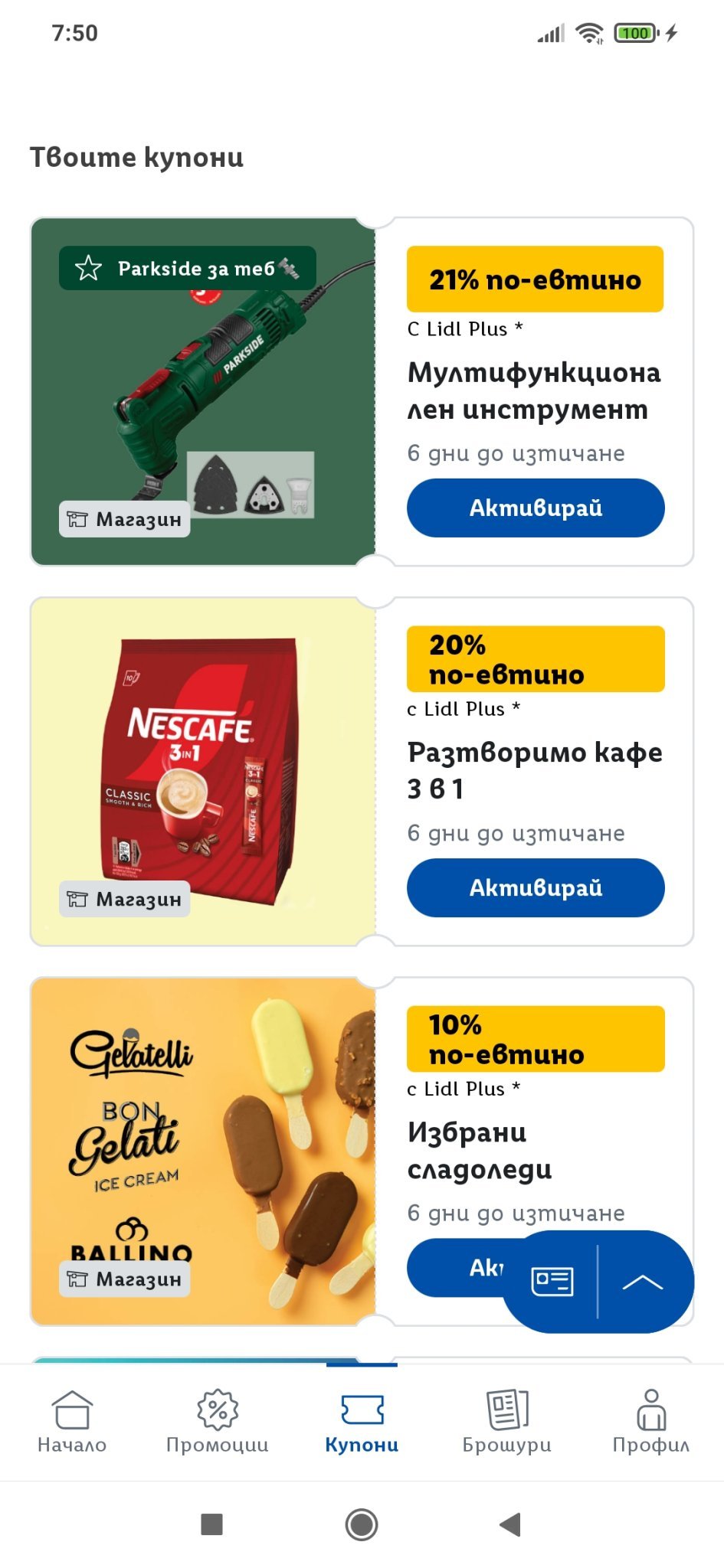This screenshot has height=1568, width=724.
Task: Open the Брошури tab
Action: 506,1422
